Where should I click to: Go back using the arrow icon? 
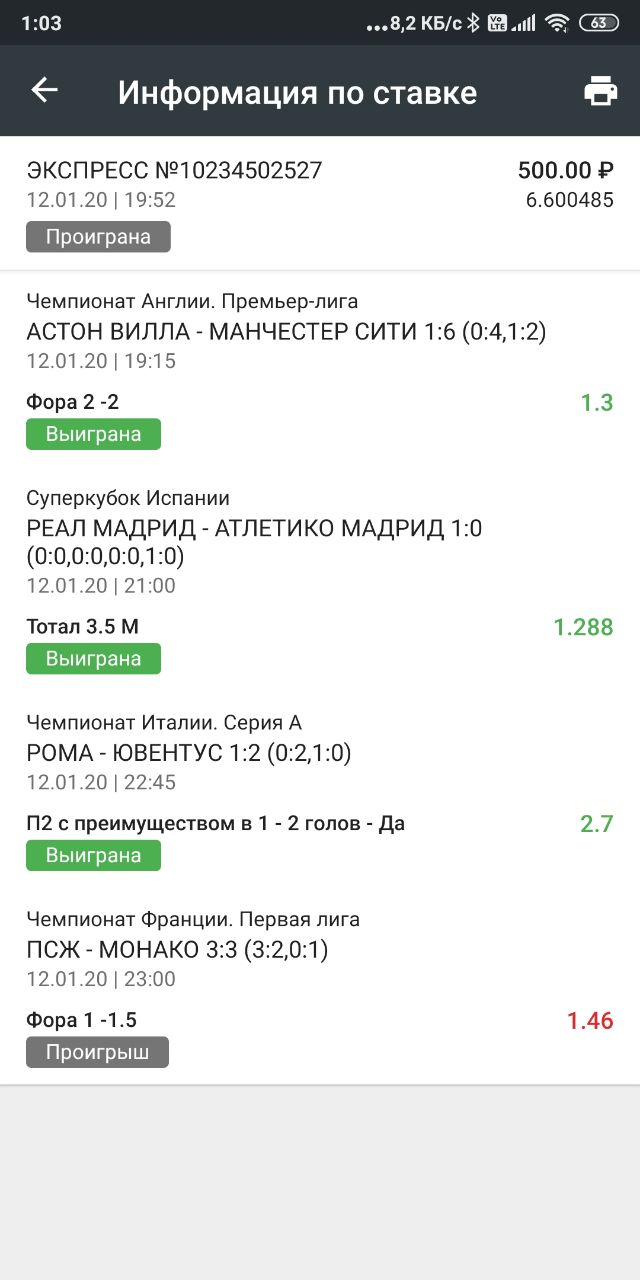tap(45, 90)
